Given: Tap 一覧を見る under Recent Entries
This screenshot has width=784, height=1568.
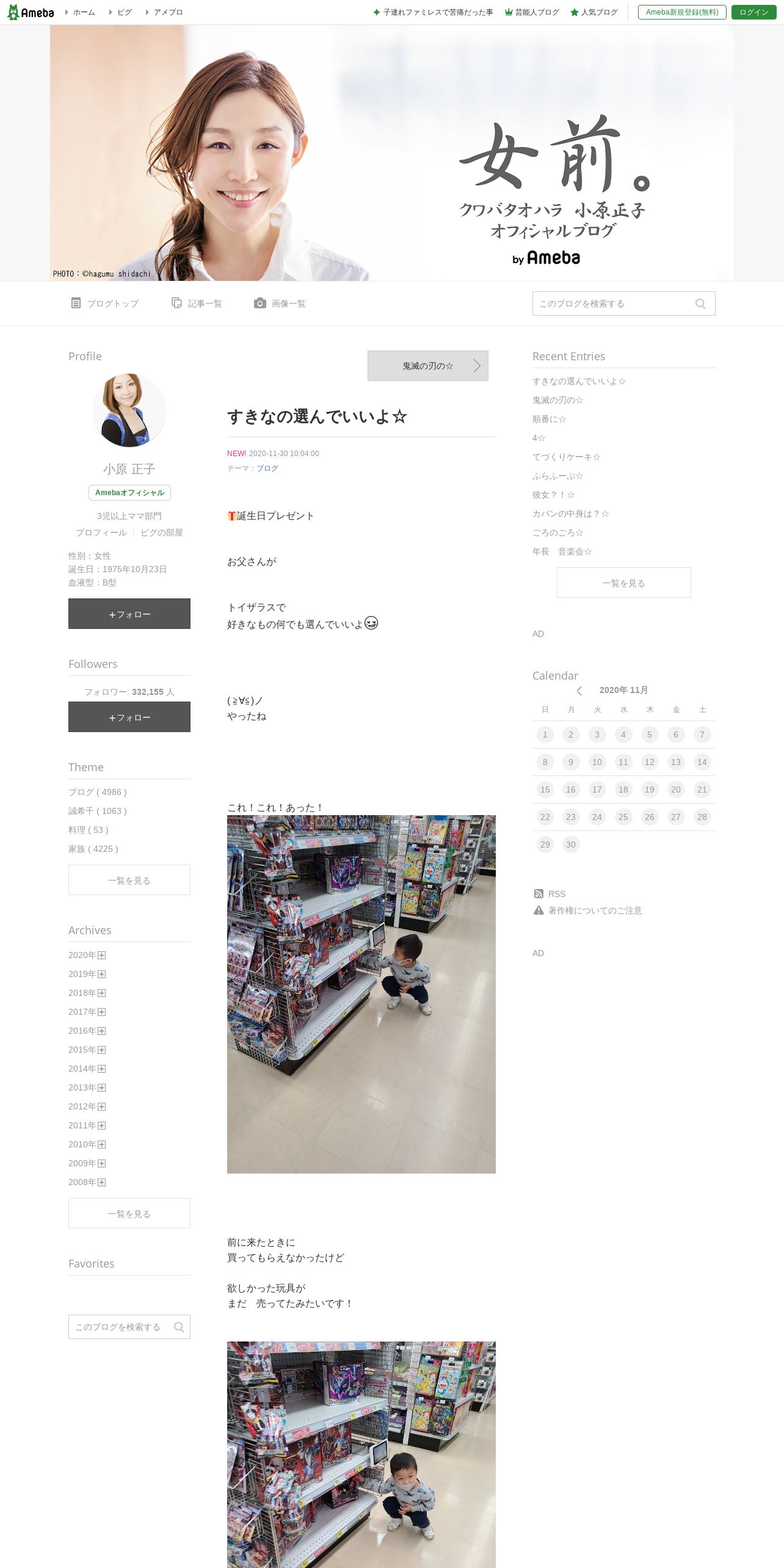Looking at the screenshot, I should click(623, 583).
